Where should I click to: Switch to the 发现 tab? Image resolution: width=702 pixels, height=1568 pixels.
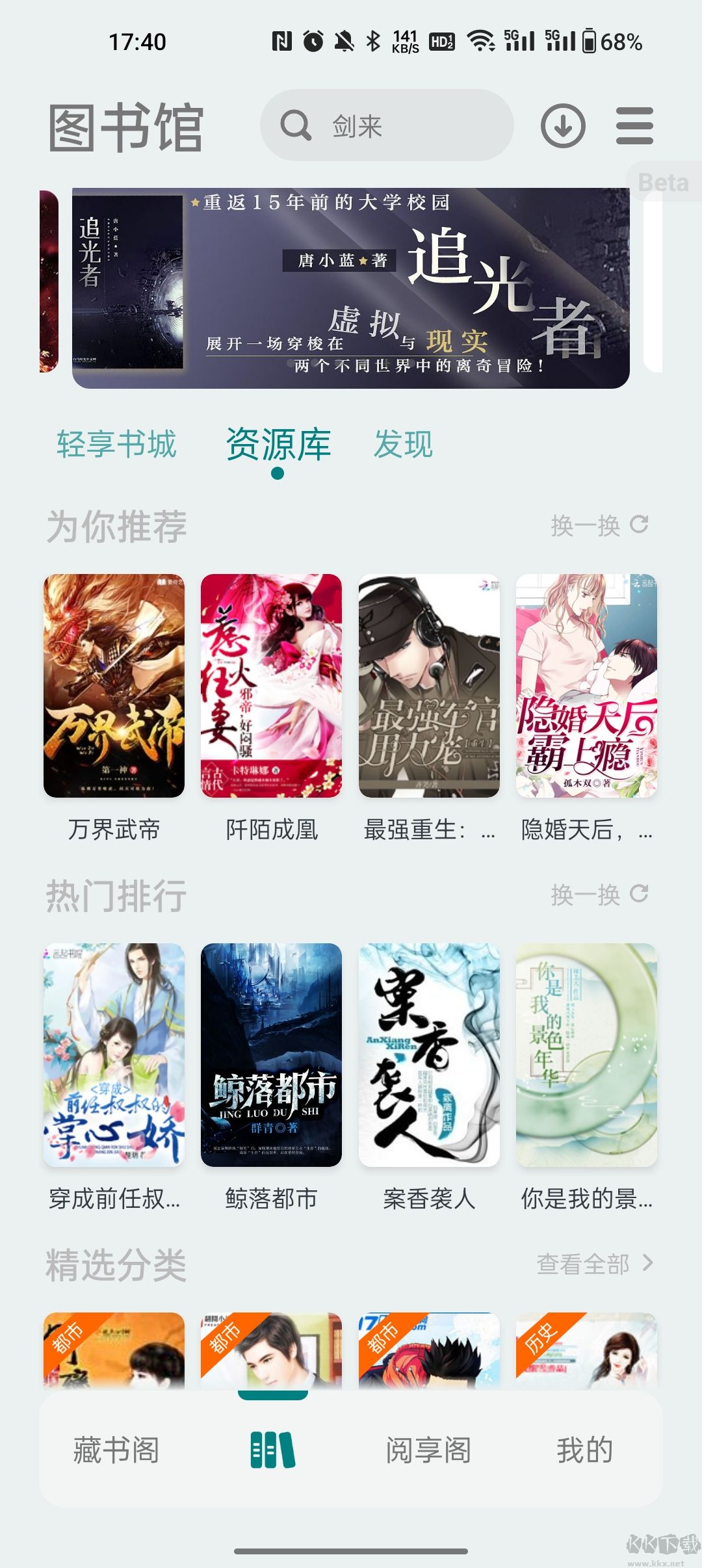[x=403, y=445]
